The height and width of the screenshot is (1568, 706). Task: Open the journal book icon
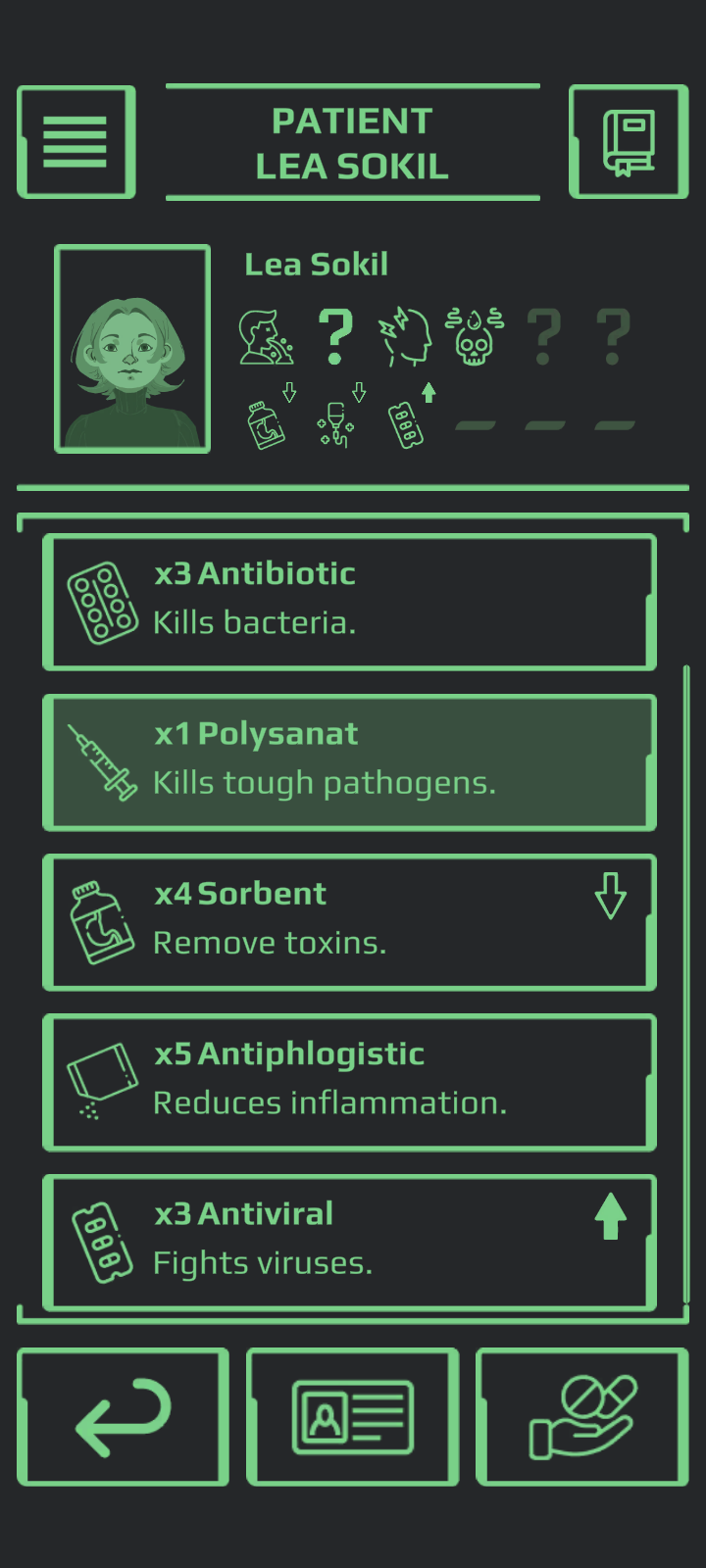[x=629, y=142]
